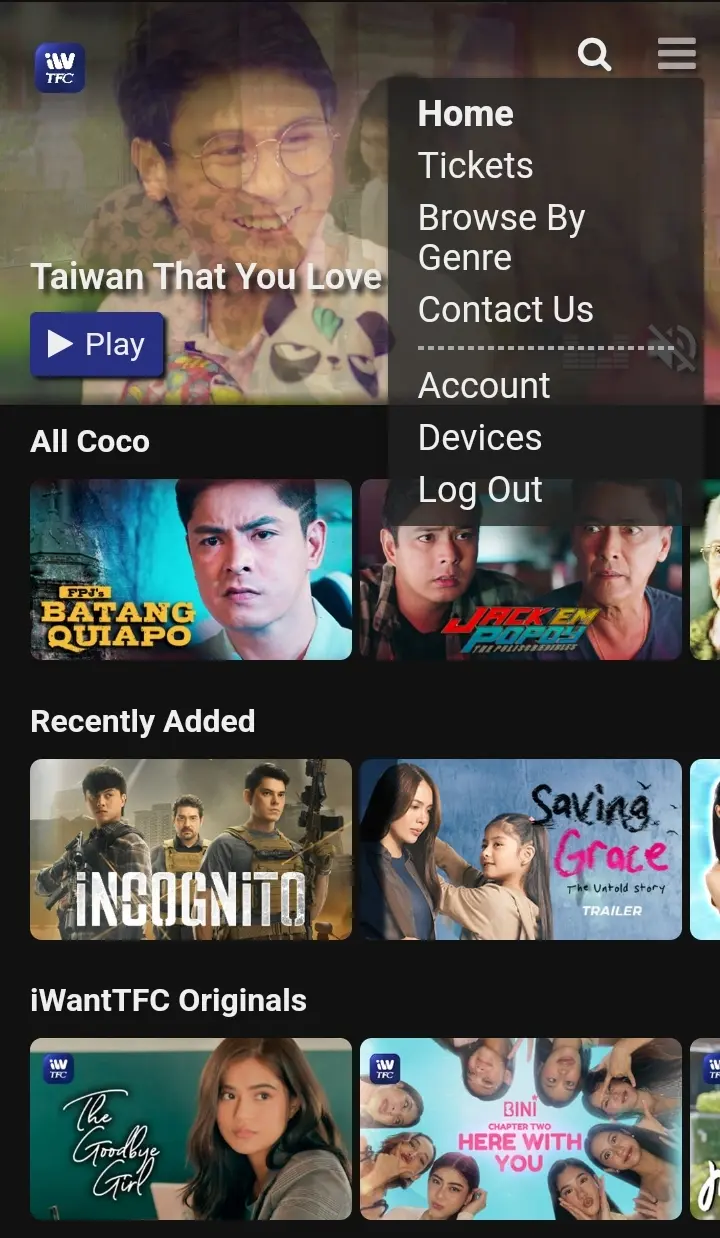
Task: Open the Incognito series
Action: pyautogui.click(x=191, y=849)
